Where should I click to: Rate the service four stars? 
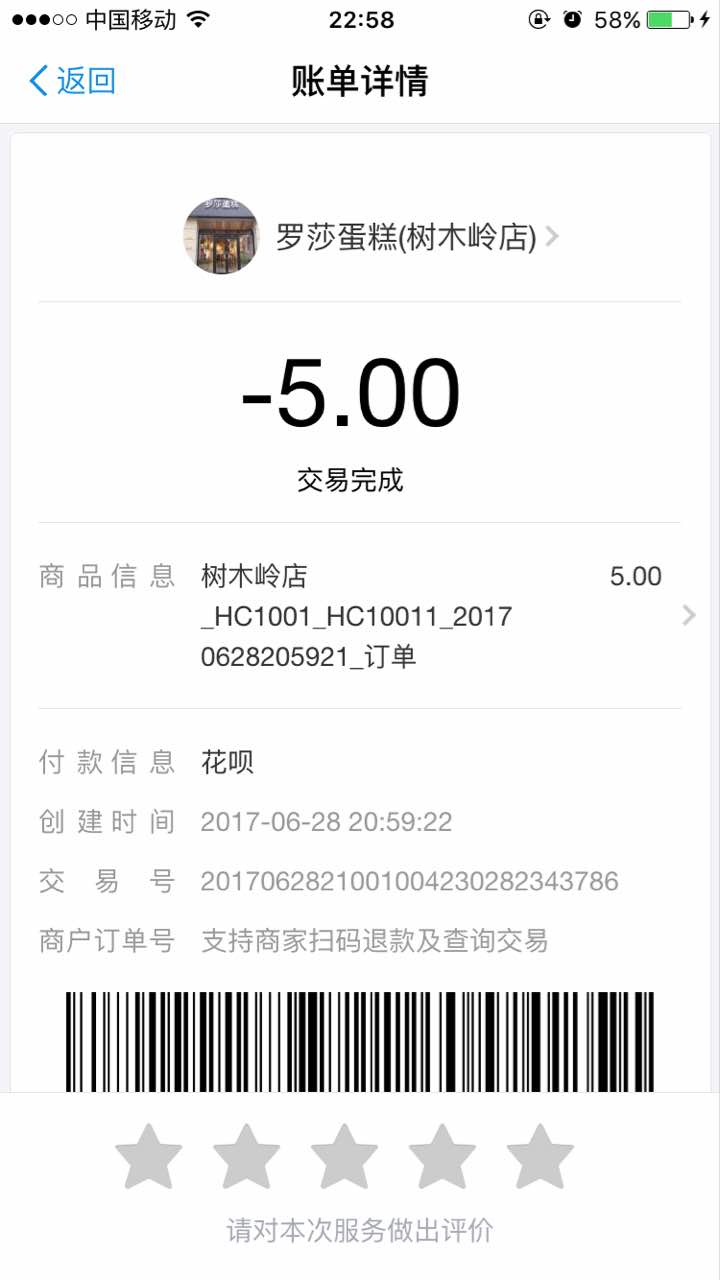442,1156
